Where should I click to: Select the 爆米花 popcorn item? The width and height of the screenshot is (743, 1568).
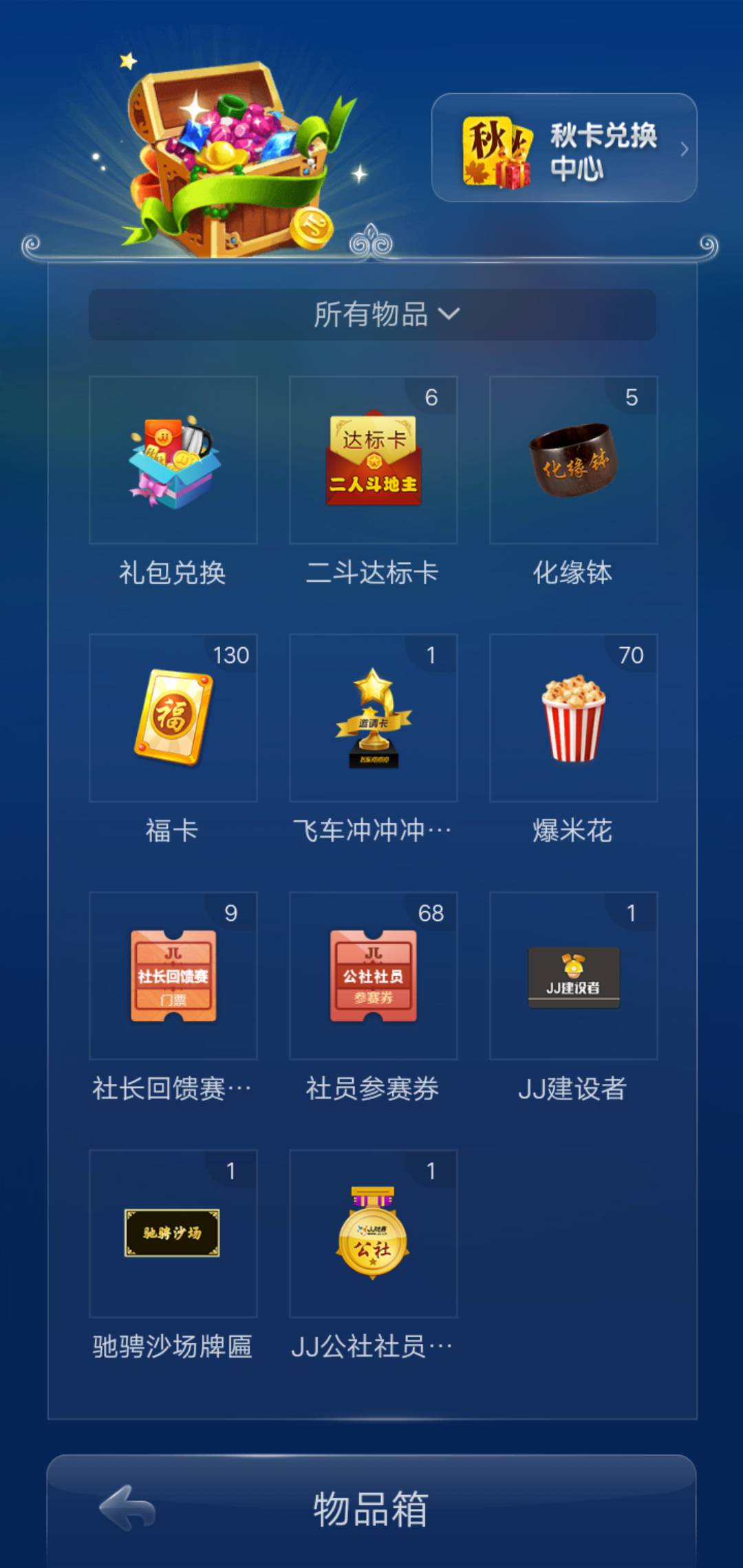pos(572,717)
